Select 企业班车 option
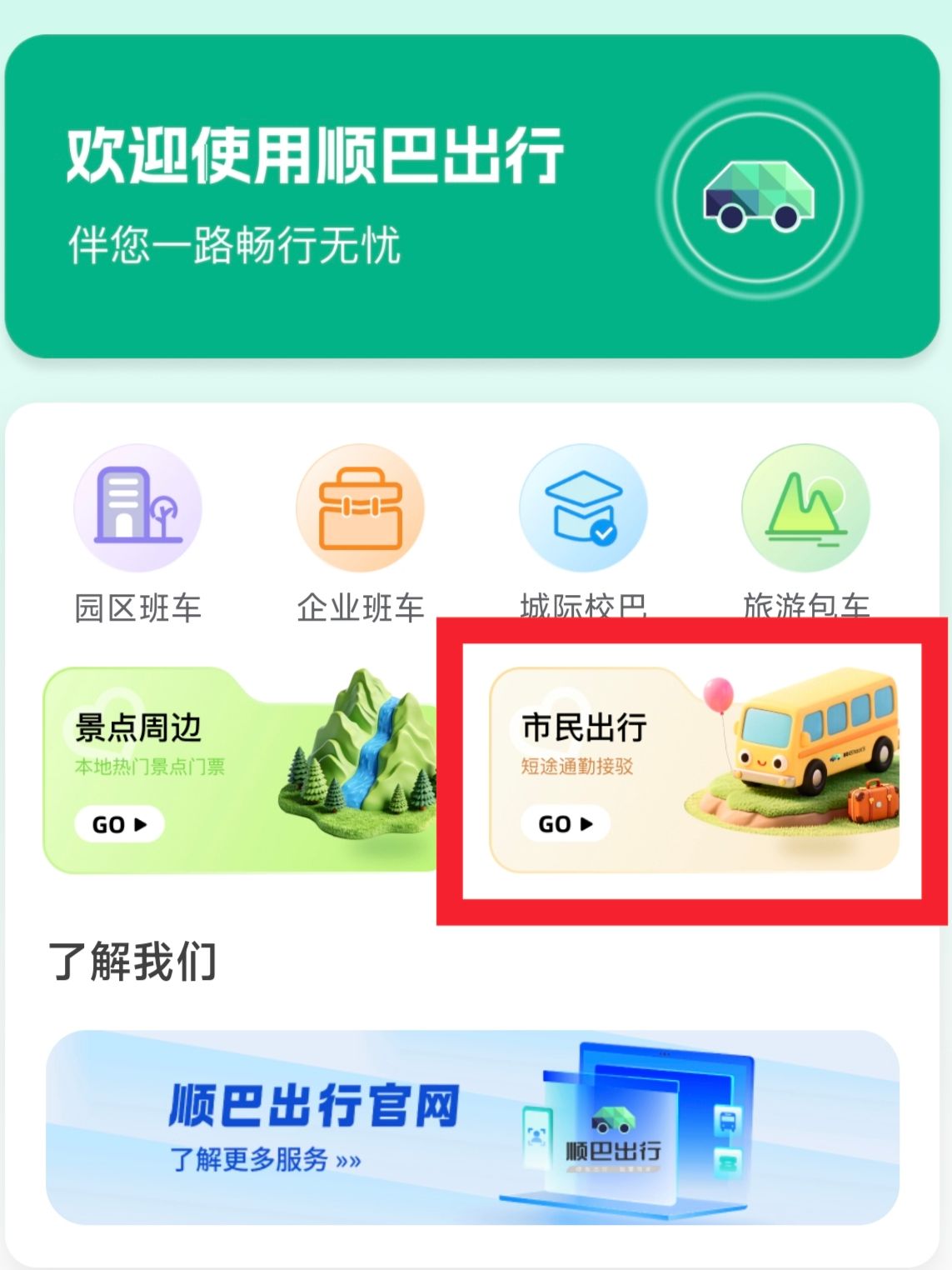This screenshot has height=1270, width=952. [x=361, y=508]
